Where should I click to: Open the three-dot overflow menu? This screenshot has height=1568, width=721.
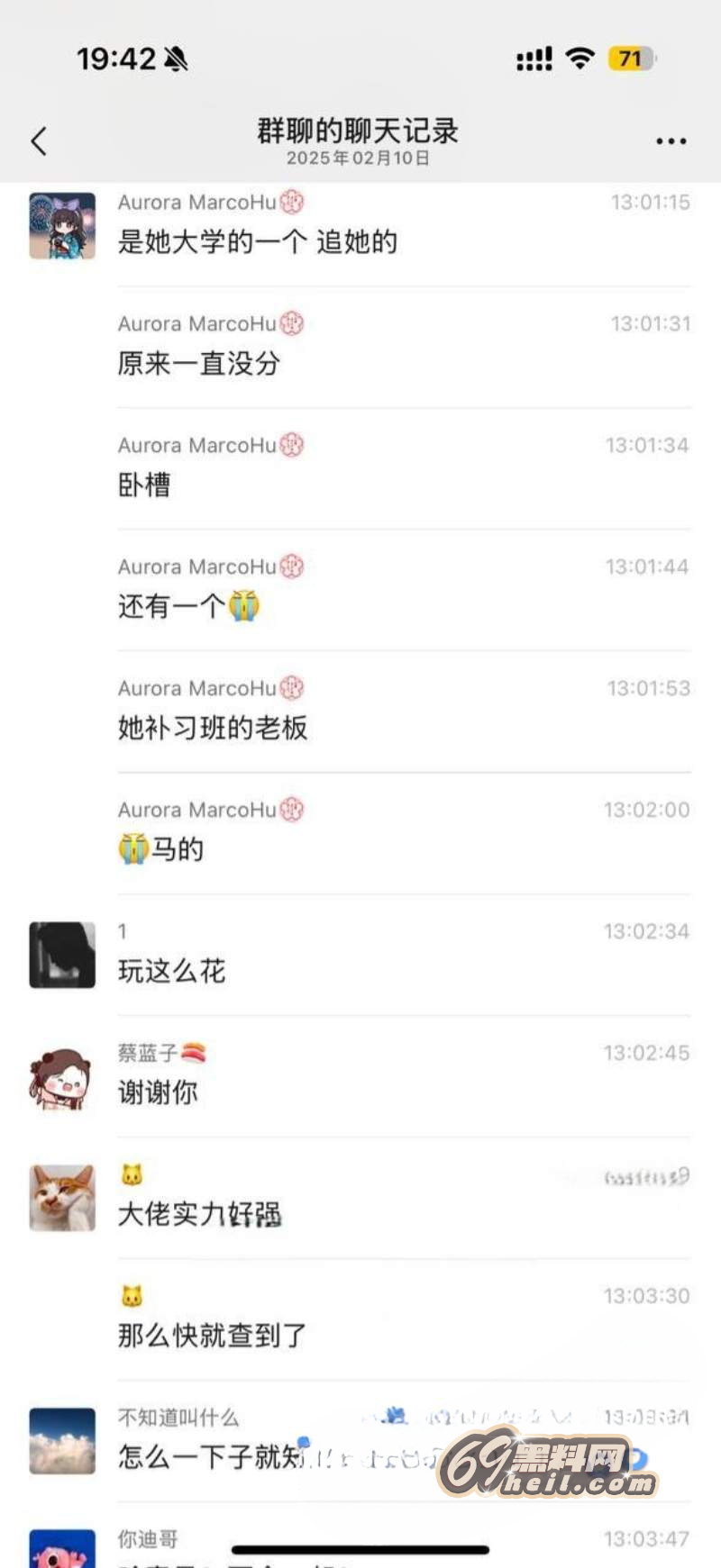[671, 141]
